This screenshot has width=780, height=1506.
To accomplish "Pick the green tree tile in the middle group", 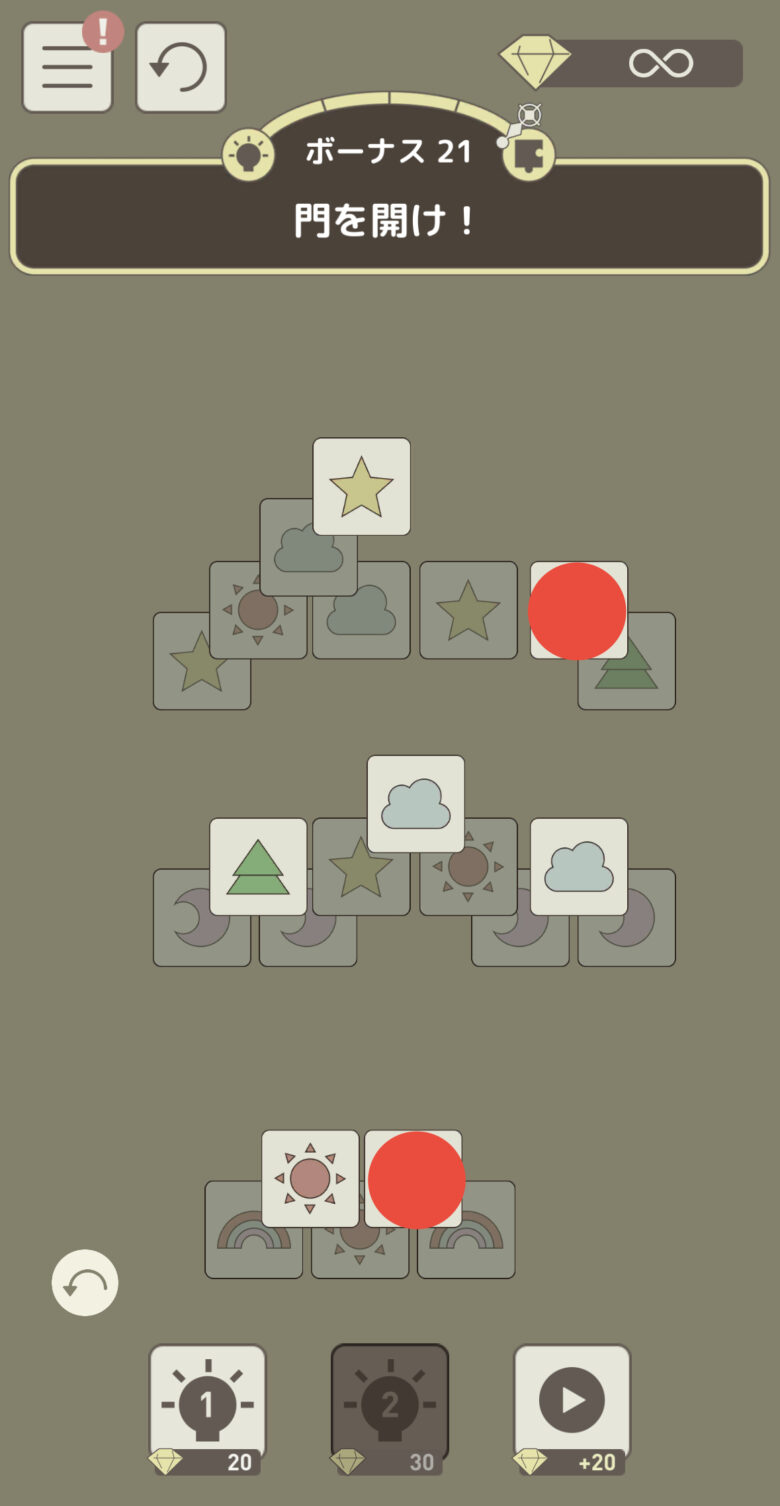I will point(258,866).
